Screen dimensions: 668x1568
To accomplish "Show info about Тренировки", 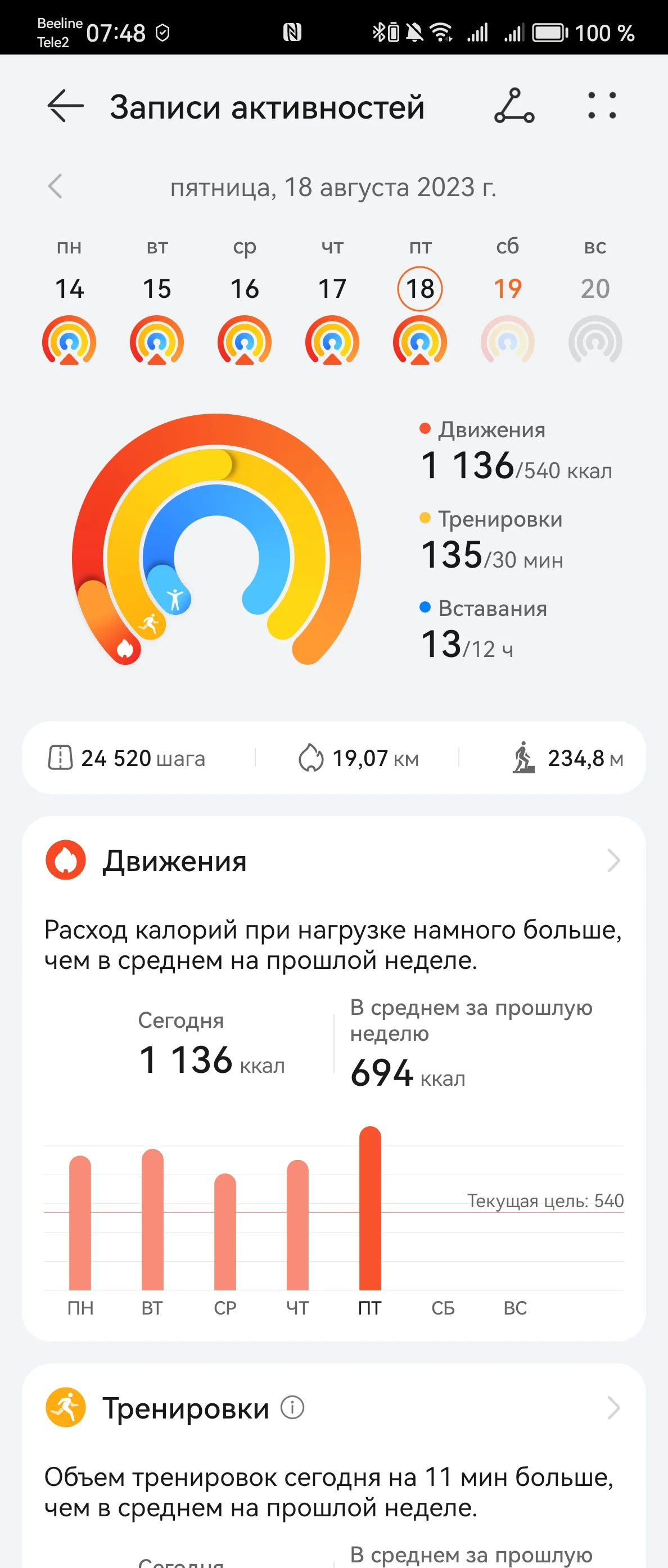I will click(292, 1407).
